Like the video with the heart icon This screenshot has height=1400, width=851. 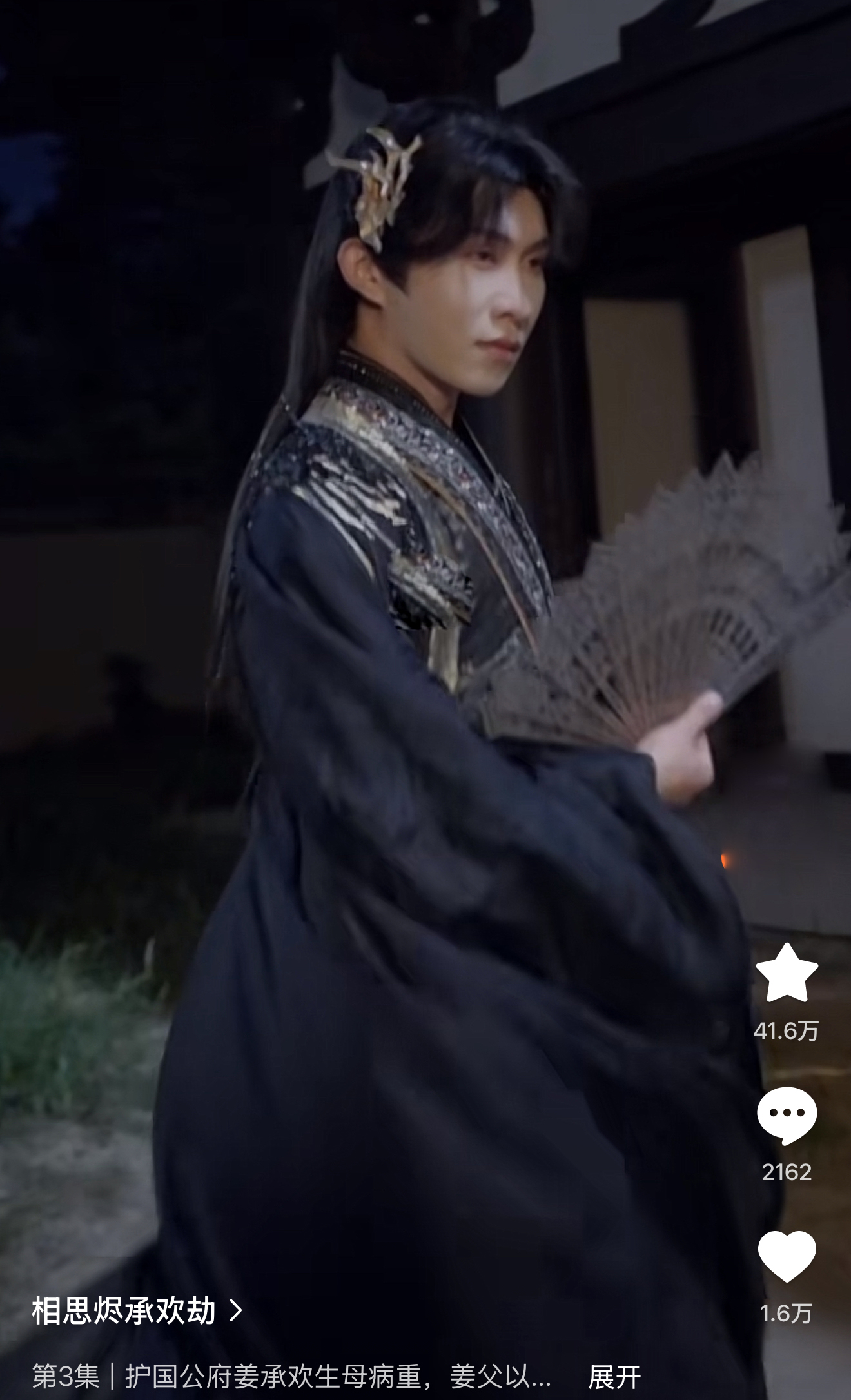(786, 1256)
